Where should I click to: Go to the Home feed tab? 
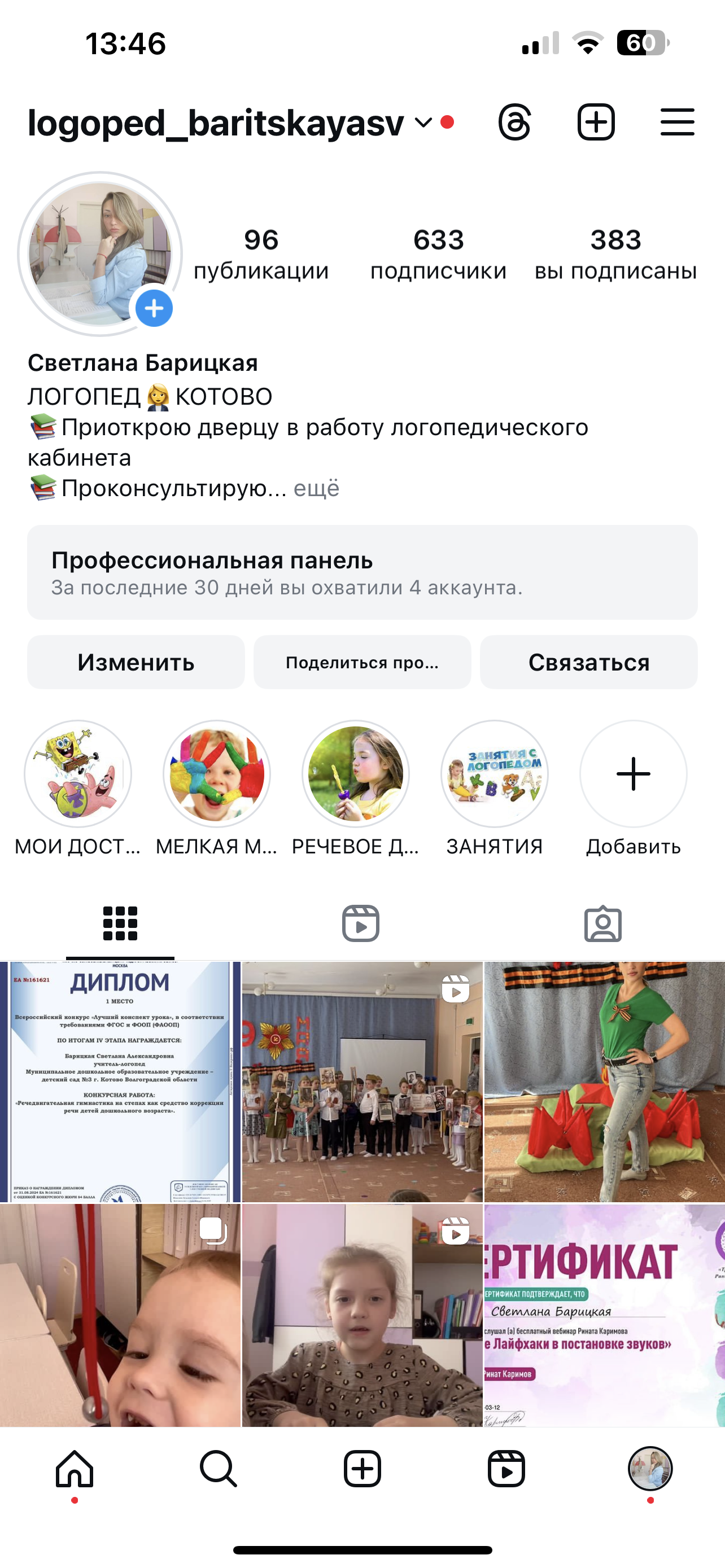[x=75, y=1469]
